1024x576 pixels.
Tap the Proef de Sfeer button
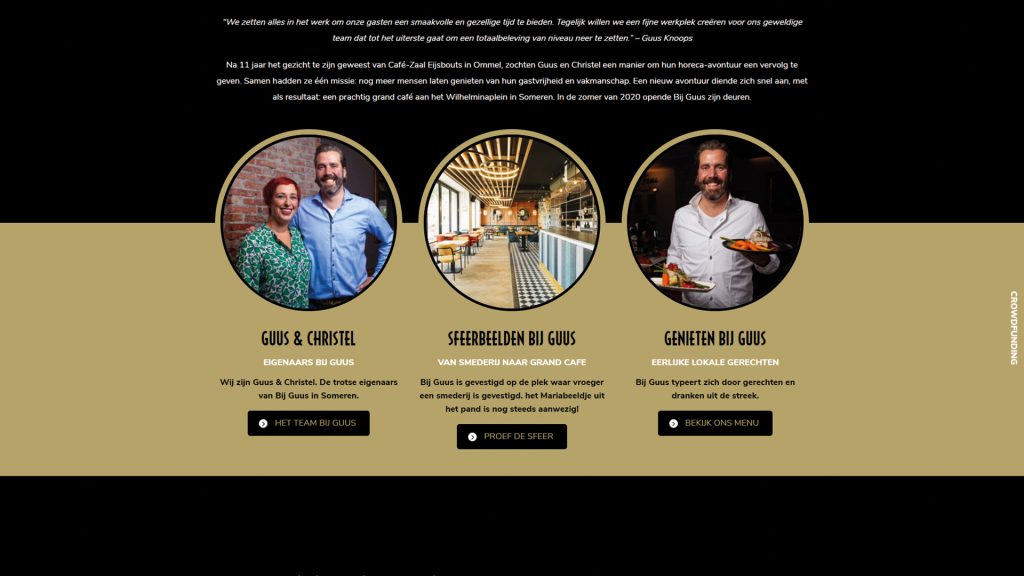tap(511, 436)
